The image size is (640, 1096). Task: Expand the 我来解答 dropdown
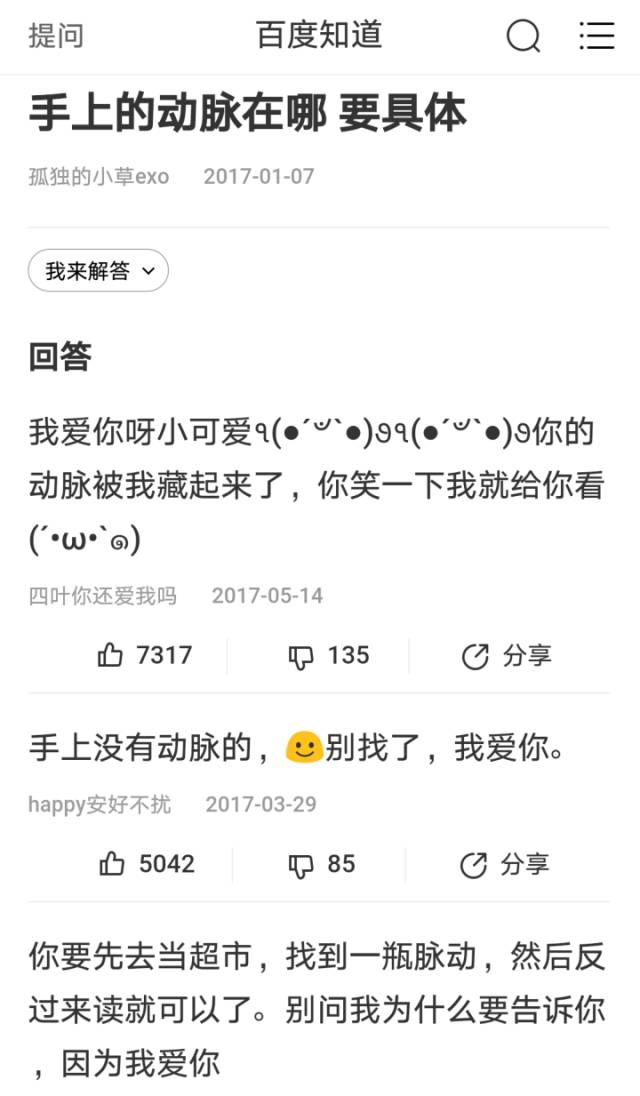click(x=99, y=271)
